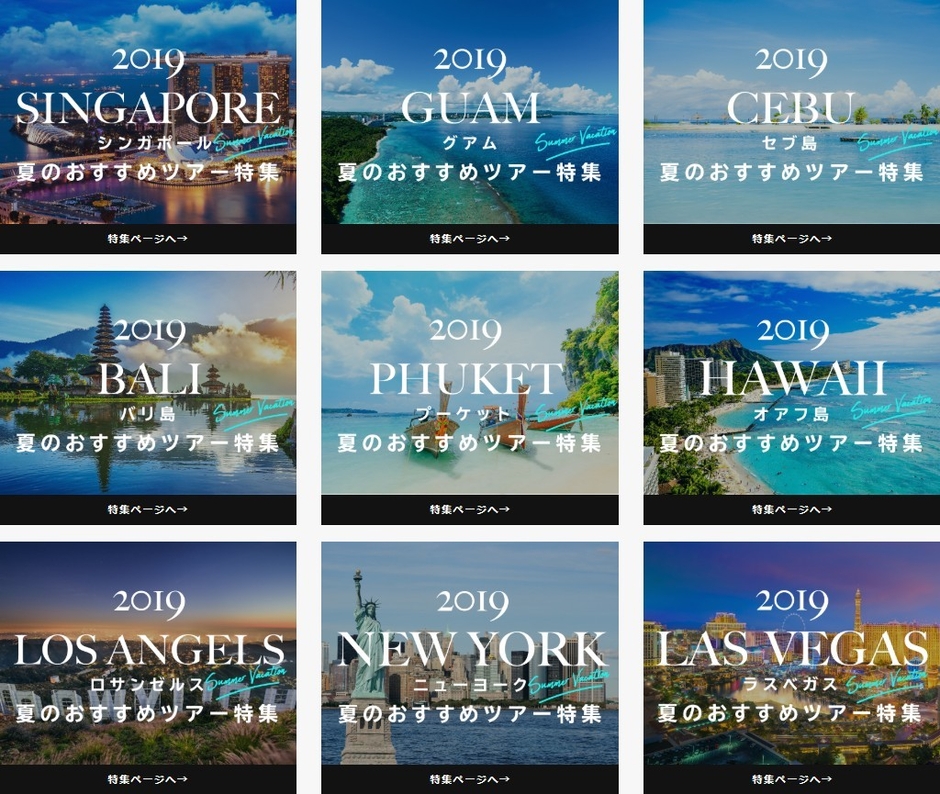The width and height of the screenshot is (940, 794).
Task: View the Phuket summer tour feature card
Action: pos(469,382)
